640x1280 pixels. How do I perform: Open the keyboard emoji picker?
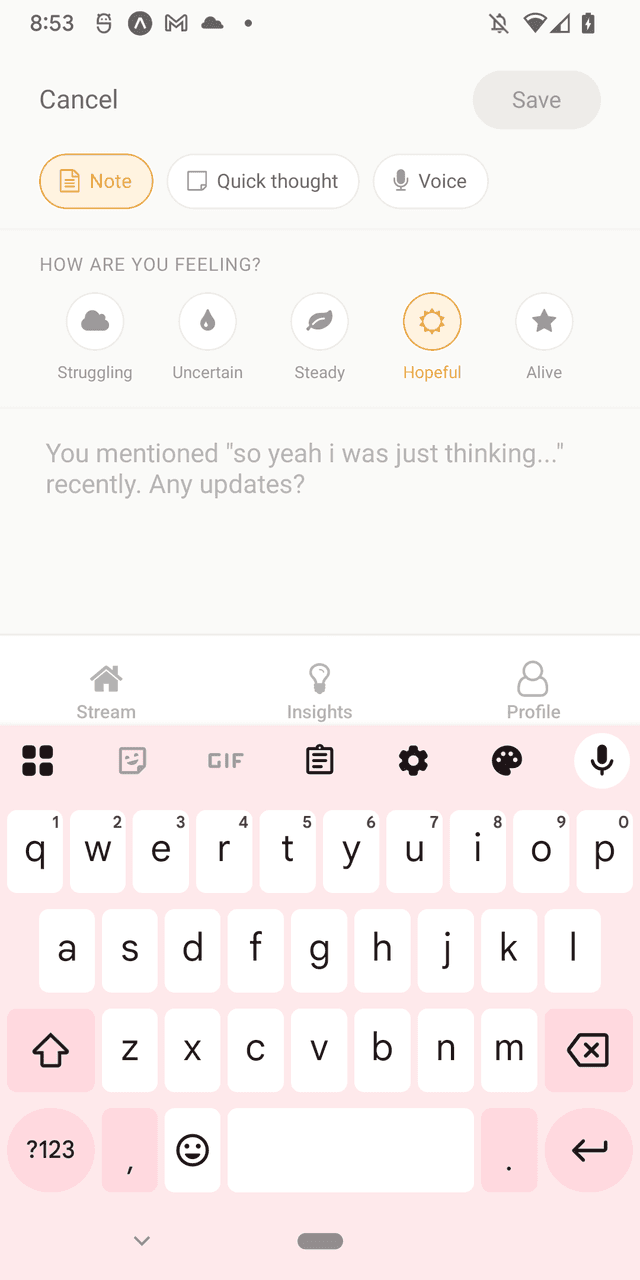(192, 1150)
